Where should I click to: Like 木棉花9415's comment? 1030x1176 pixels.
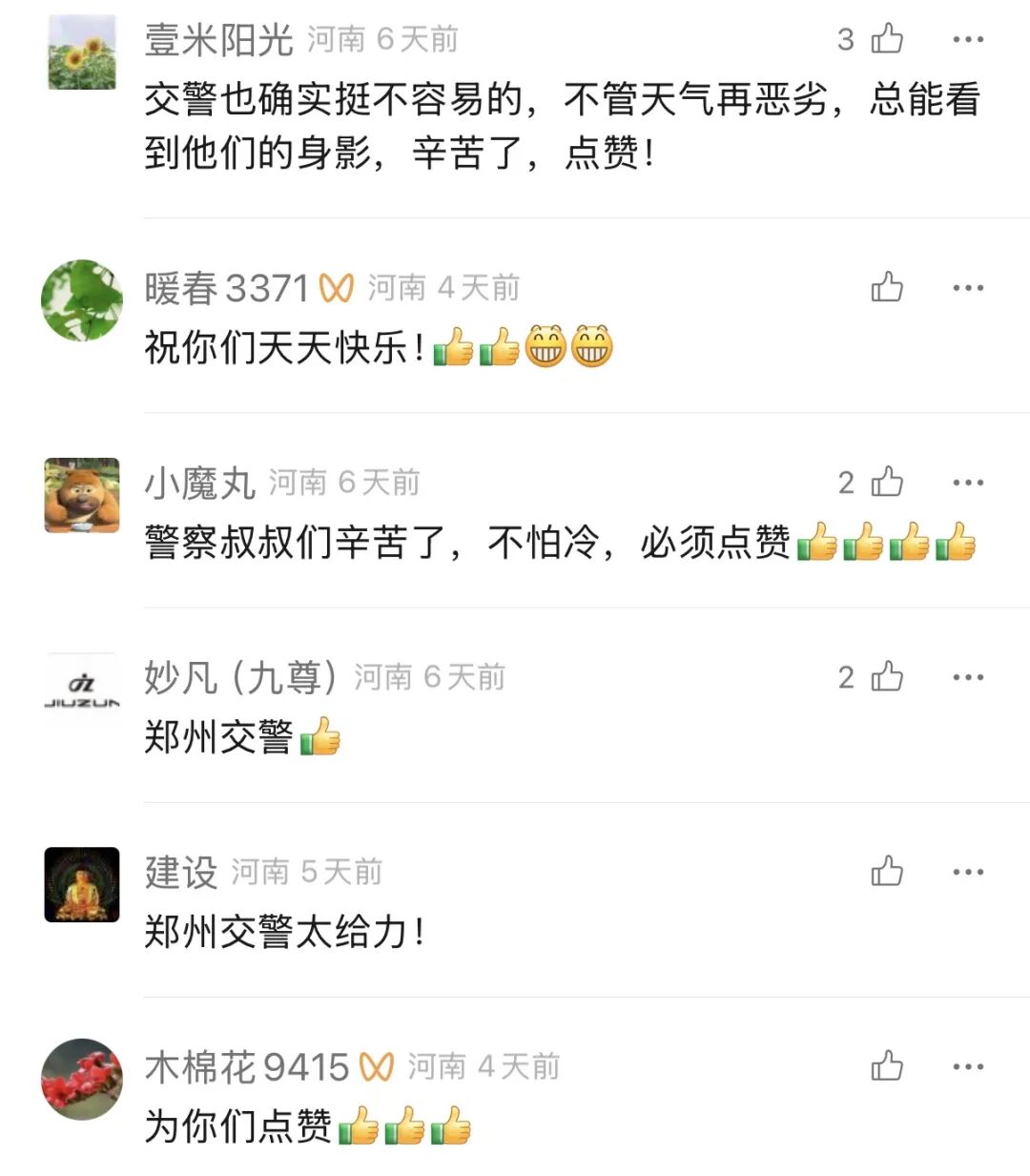click(x=887, y=1066)
